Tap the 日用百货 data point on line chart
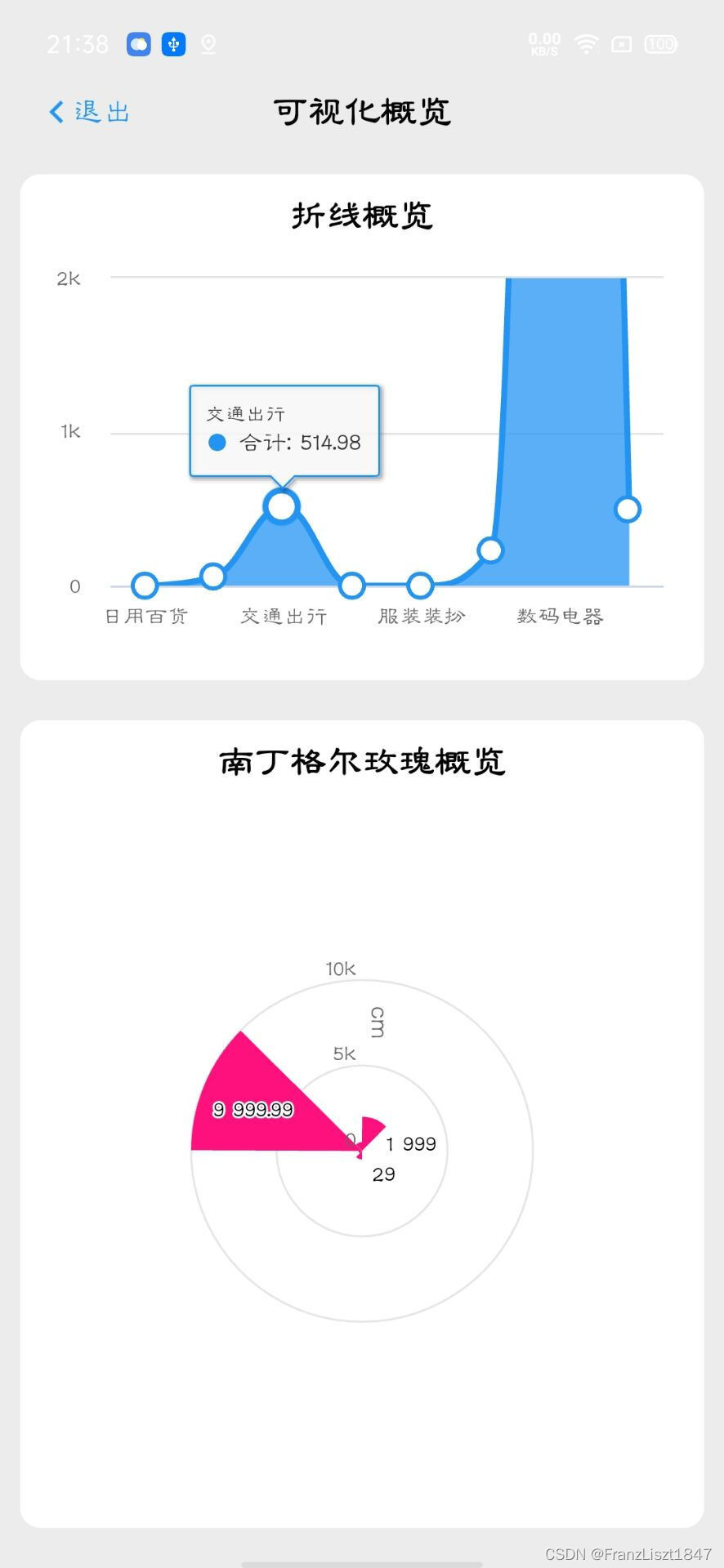Image resolution: width=724 pixels, height=1568 pixels. [145, 585]
